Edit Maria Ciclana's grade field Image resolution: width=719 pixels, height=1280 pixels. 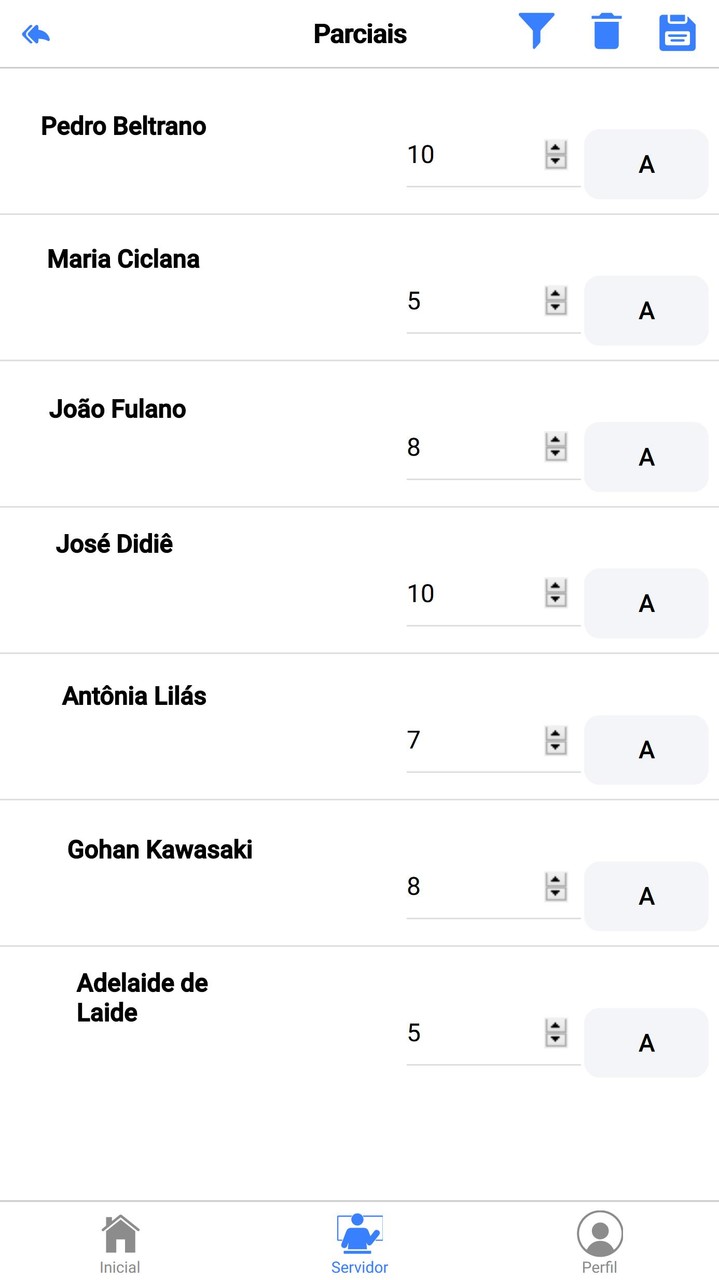pos(472,301)
